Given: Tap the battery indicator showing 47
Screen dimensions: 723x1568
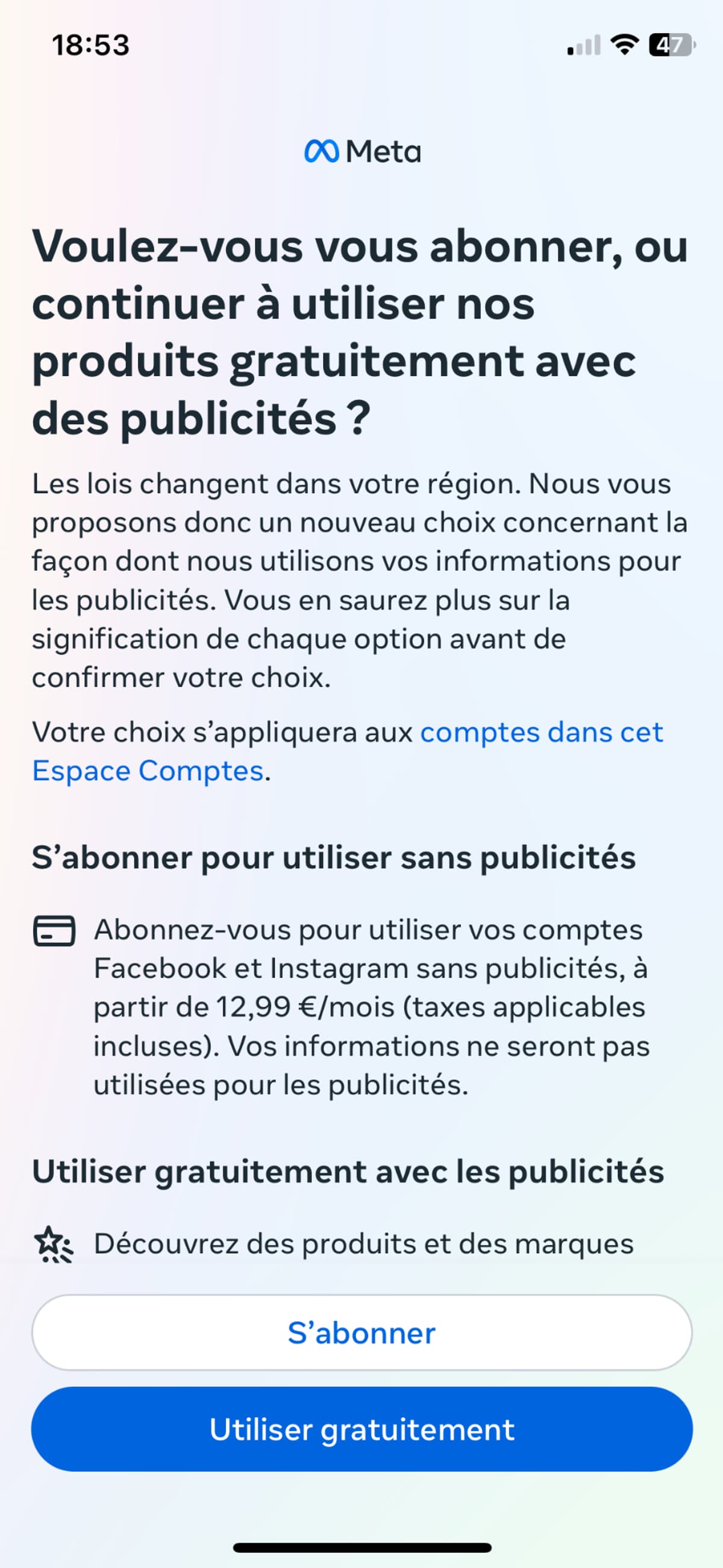Looking at the screenshot, I should pyautogui.click(x=669, y=44).
